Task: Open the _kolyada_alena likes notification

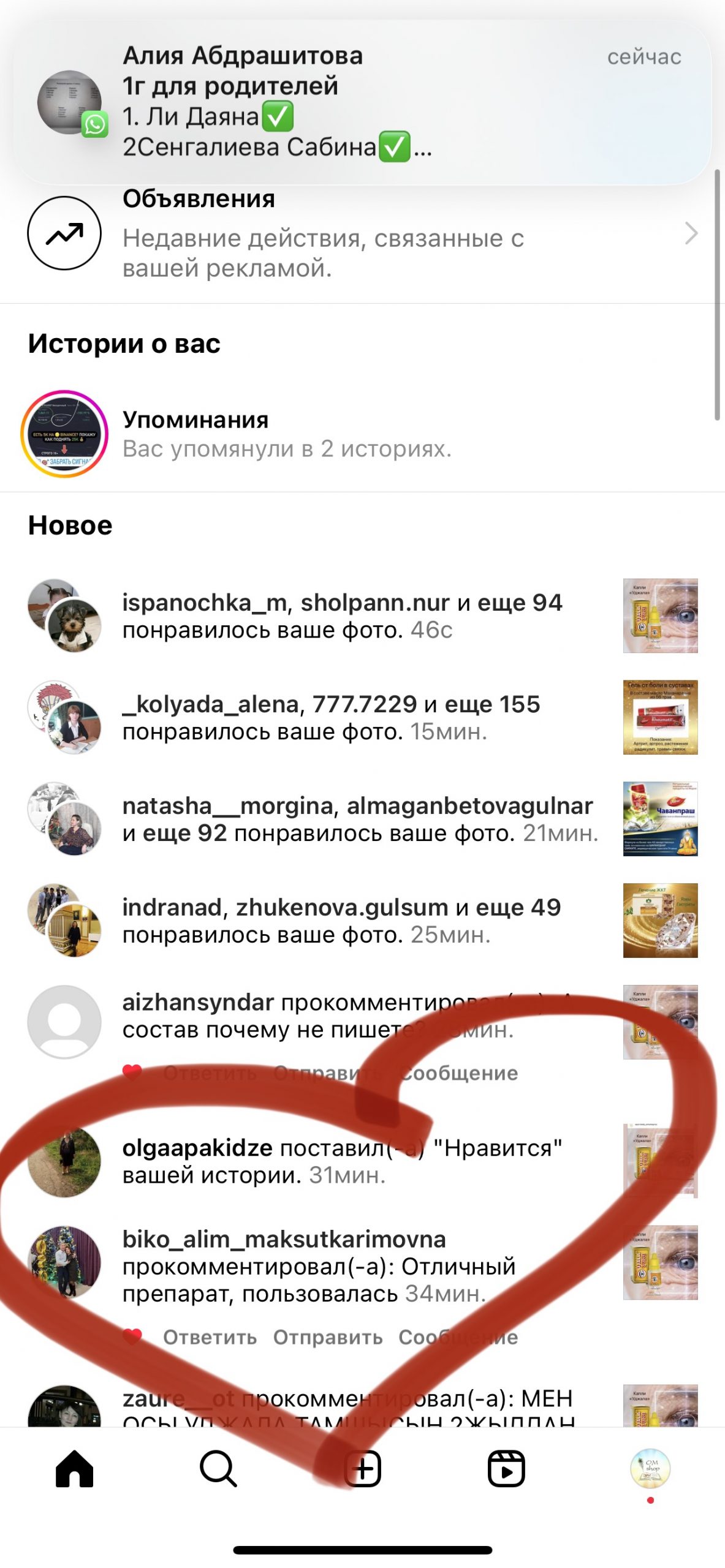Action: (331, 717)
